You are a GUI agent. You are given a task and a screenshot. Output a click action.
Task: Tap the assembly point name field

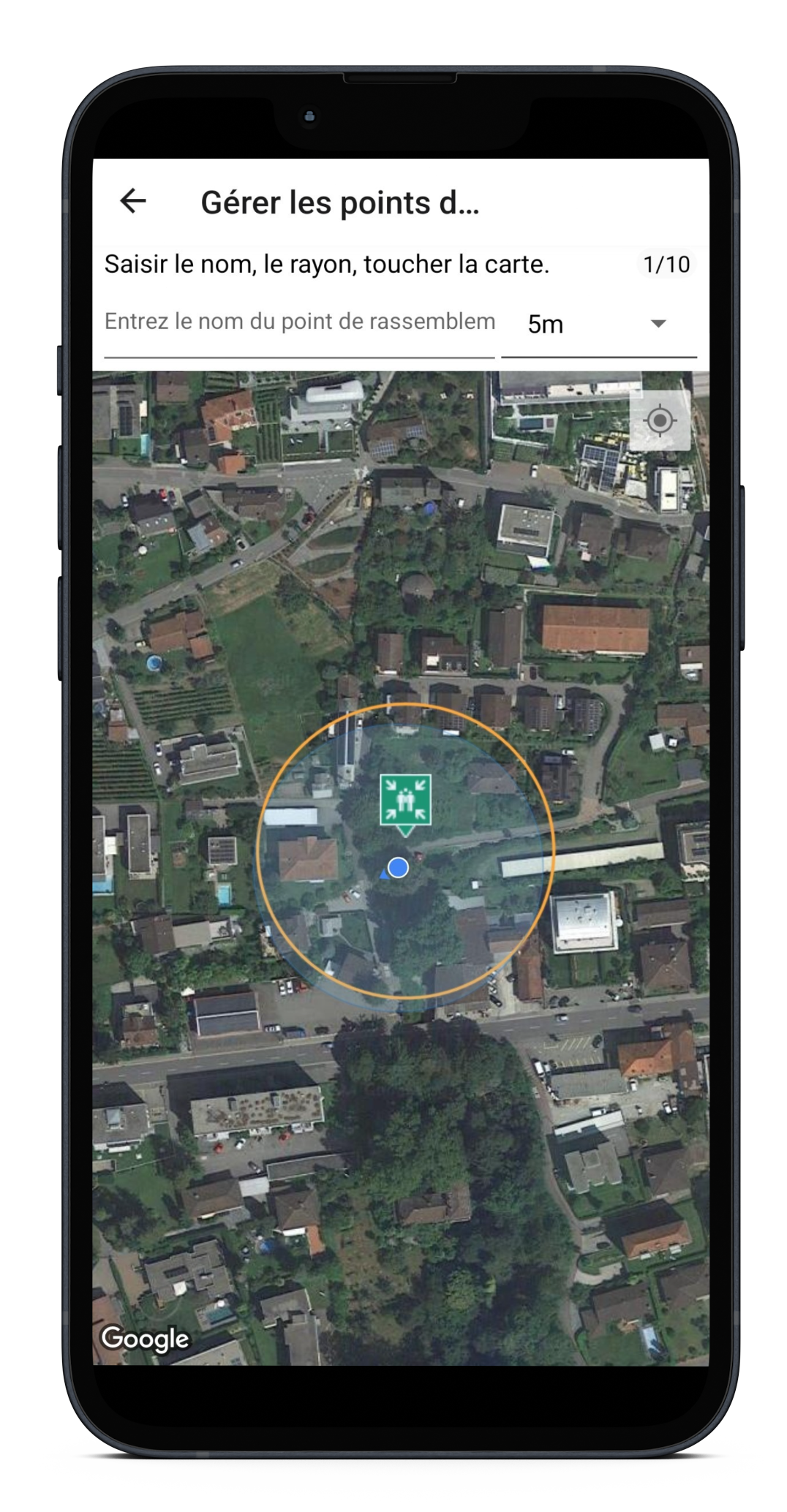[299, 322]
